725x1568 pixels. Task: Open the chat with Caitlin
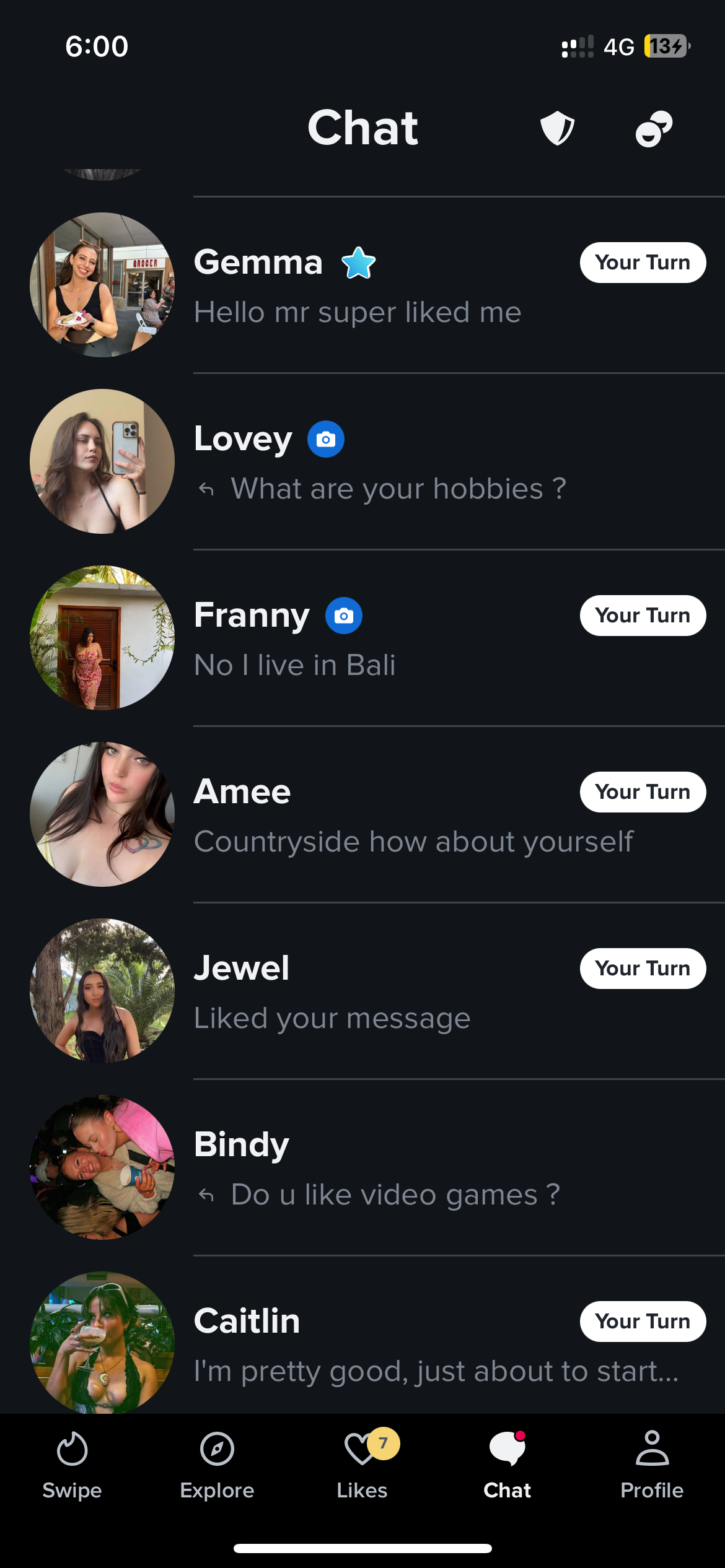[x=372, y=1344]
